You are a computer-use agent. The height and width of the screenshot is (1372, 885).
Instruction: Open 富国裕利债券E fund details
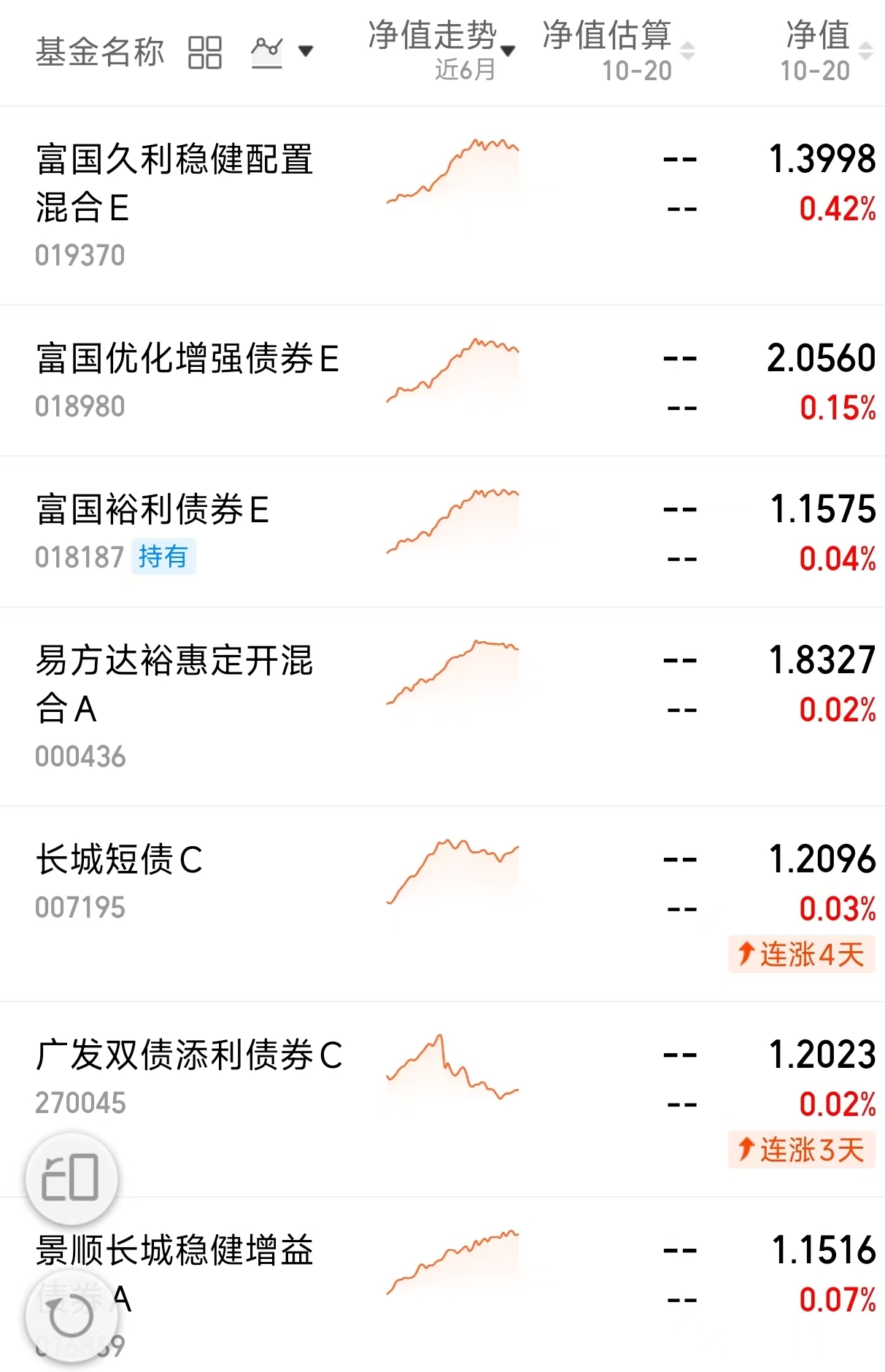pyautogui.click(x=442, y=532)
